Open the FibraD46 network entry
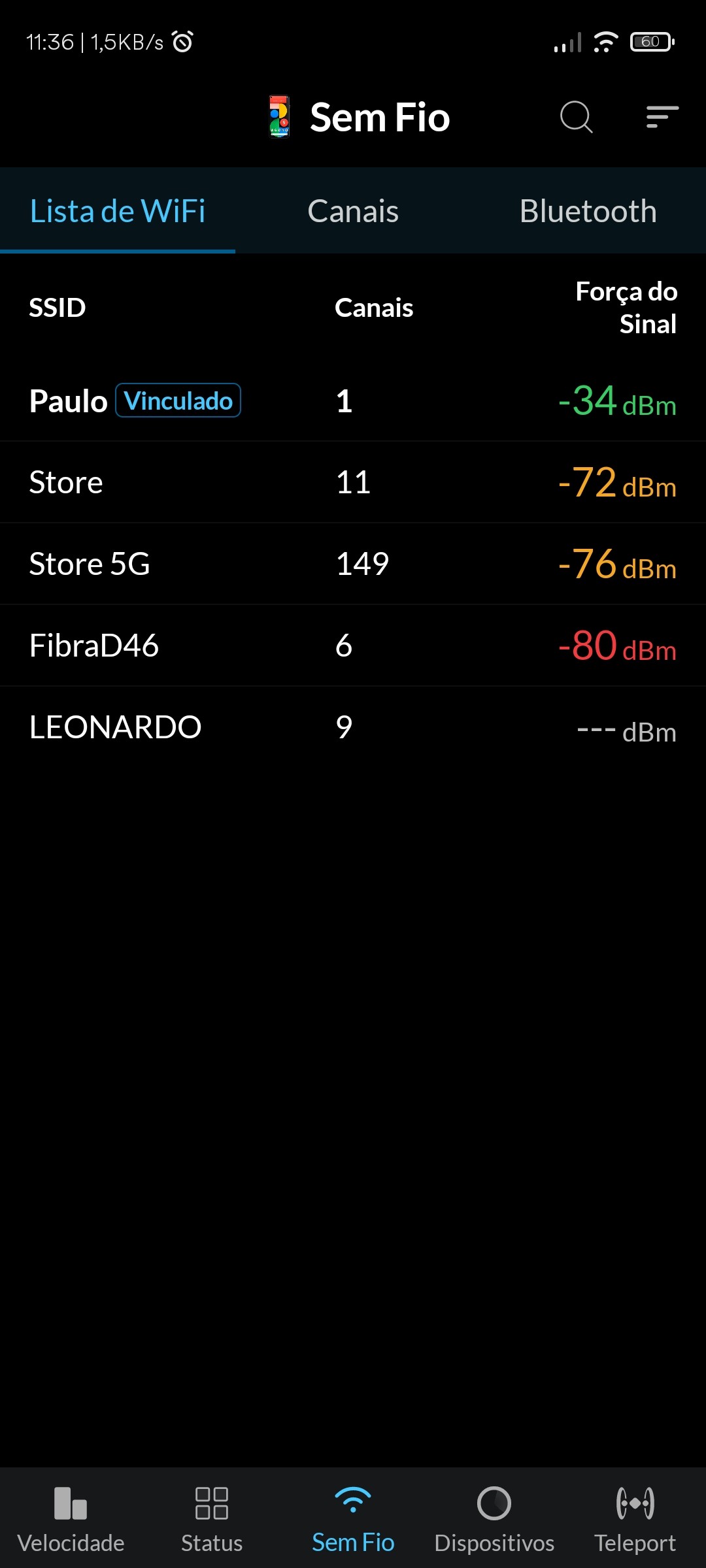The image size is (706, 1568). point(353,645)
